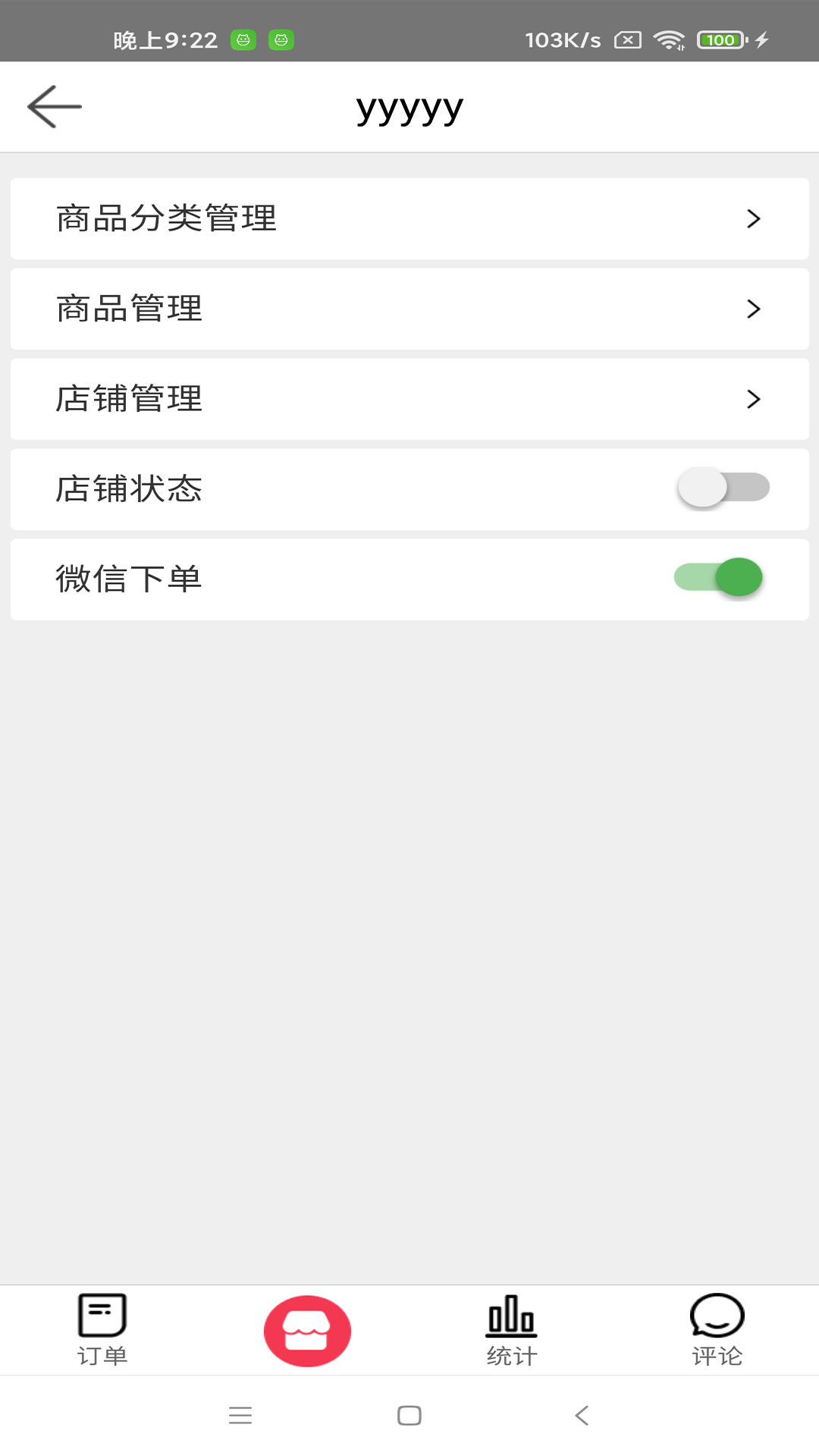819x1456 pixels.
Task: Open the 商品管理 row
Action: [x=409, y=309]
